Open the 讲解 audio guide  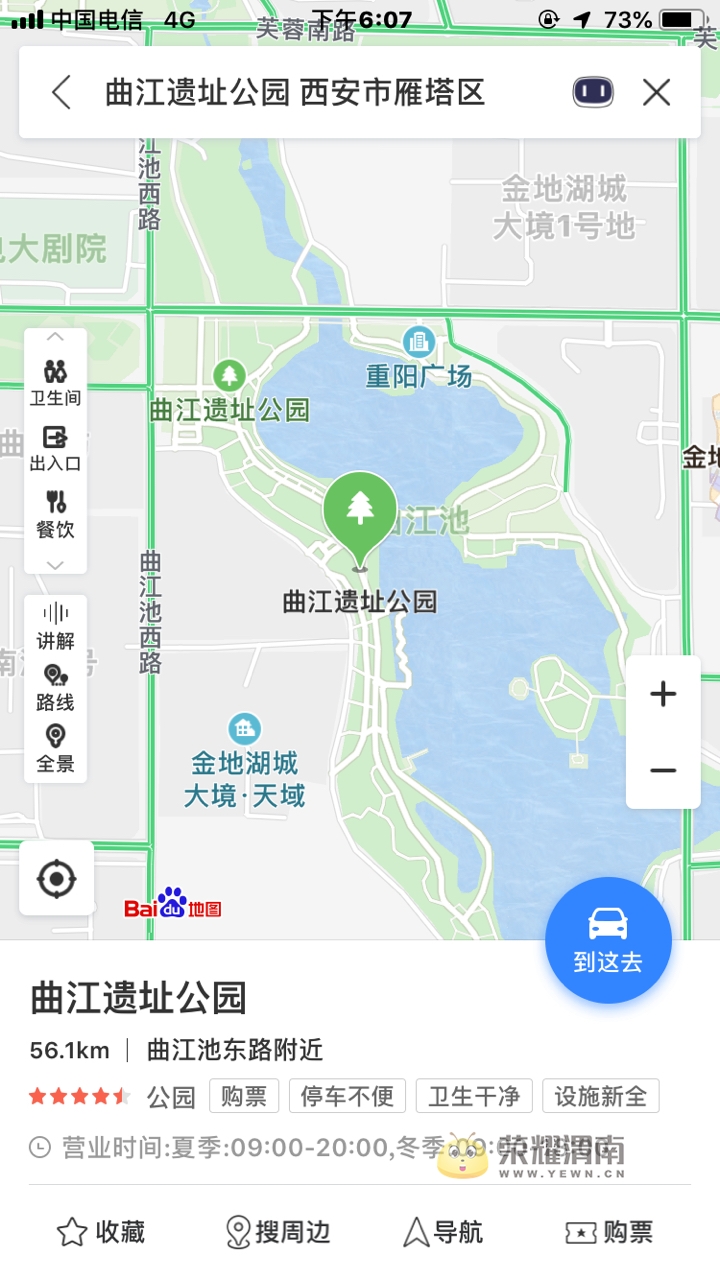point(55,627)
